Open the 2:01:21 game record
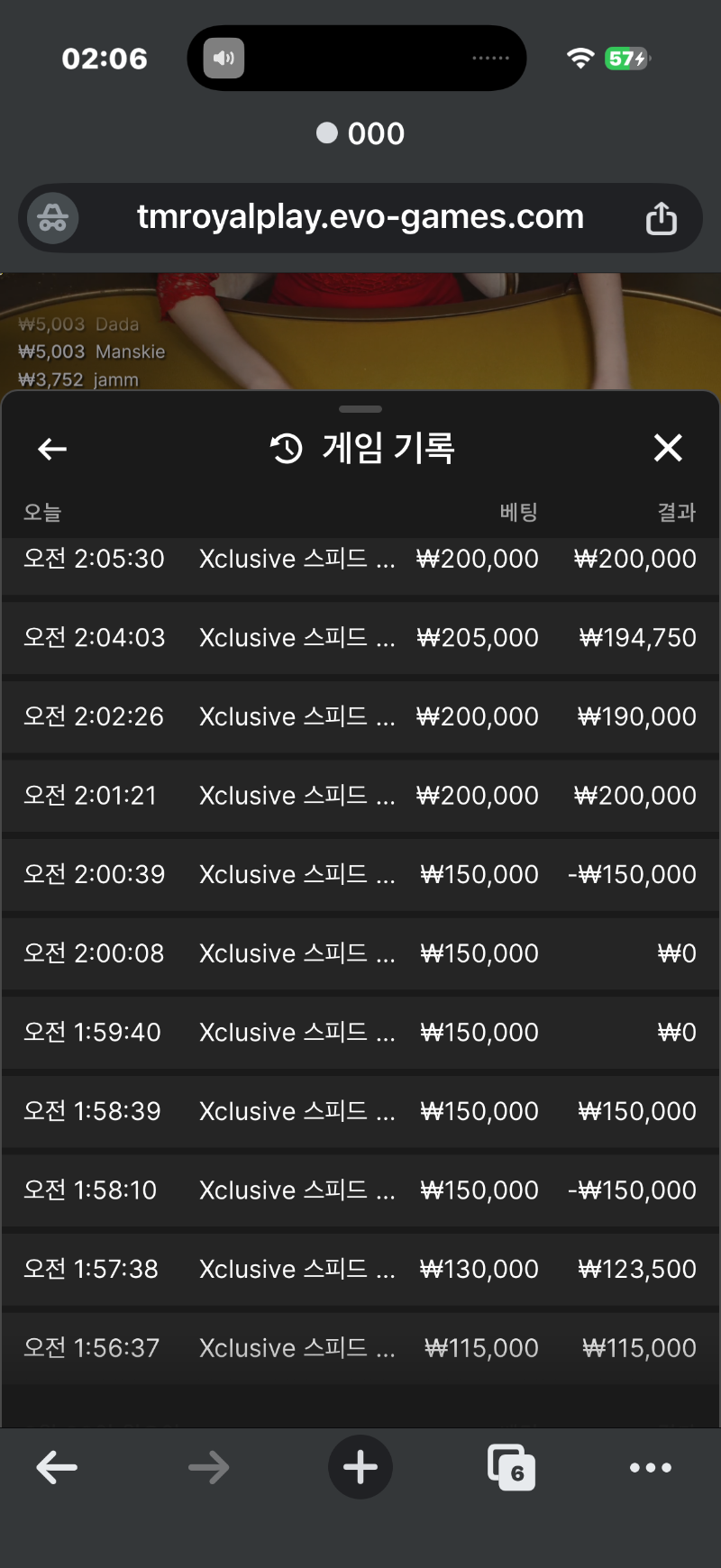721x1568 pixels. (x=360, y=796)
